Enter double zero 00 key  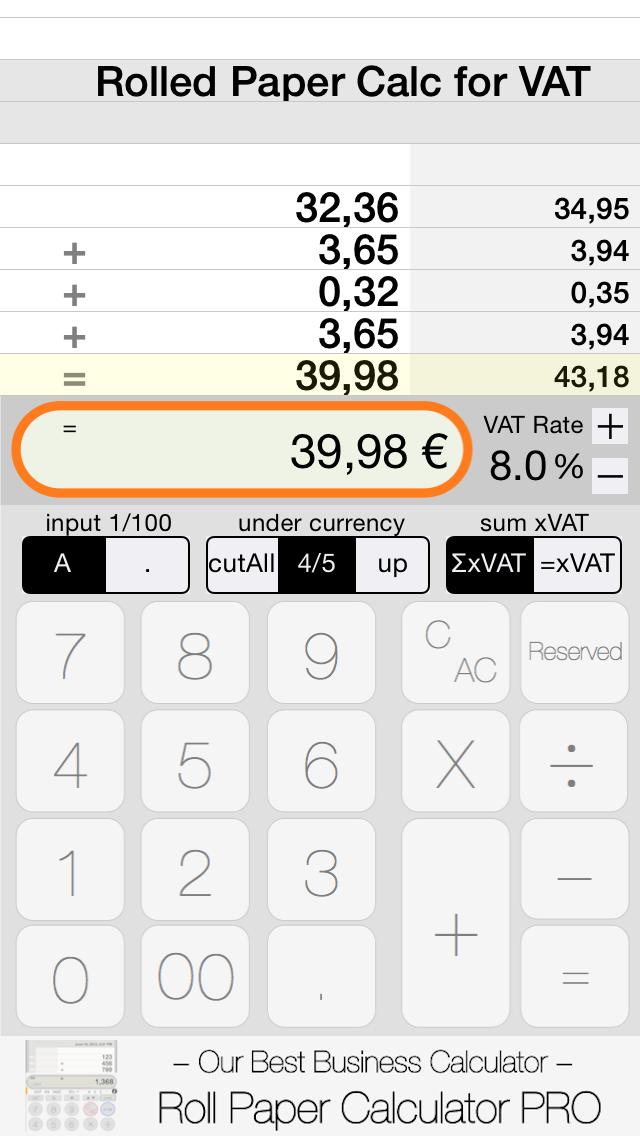pos(195,977)
